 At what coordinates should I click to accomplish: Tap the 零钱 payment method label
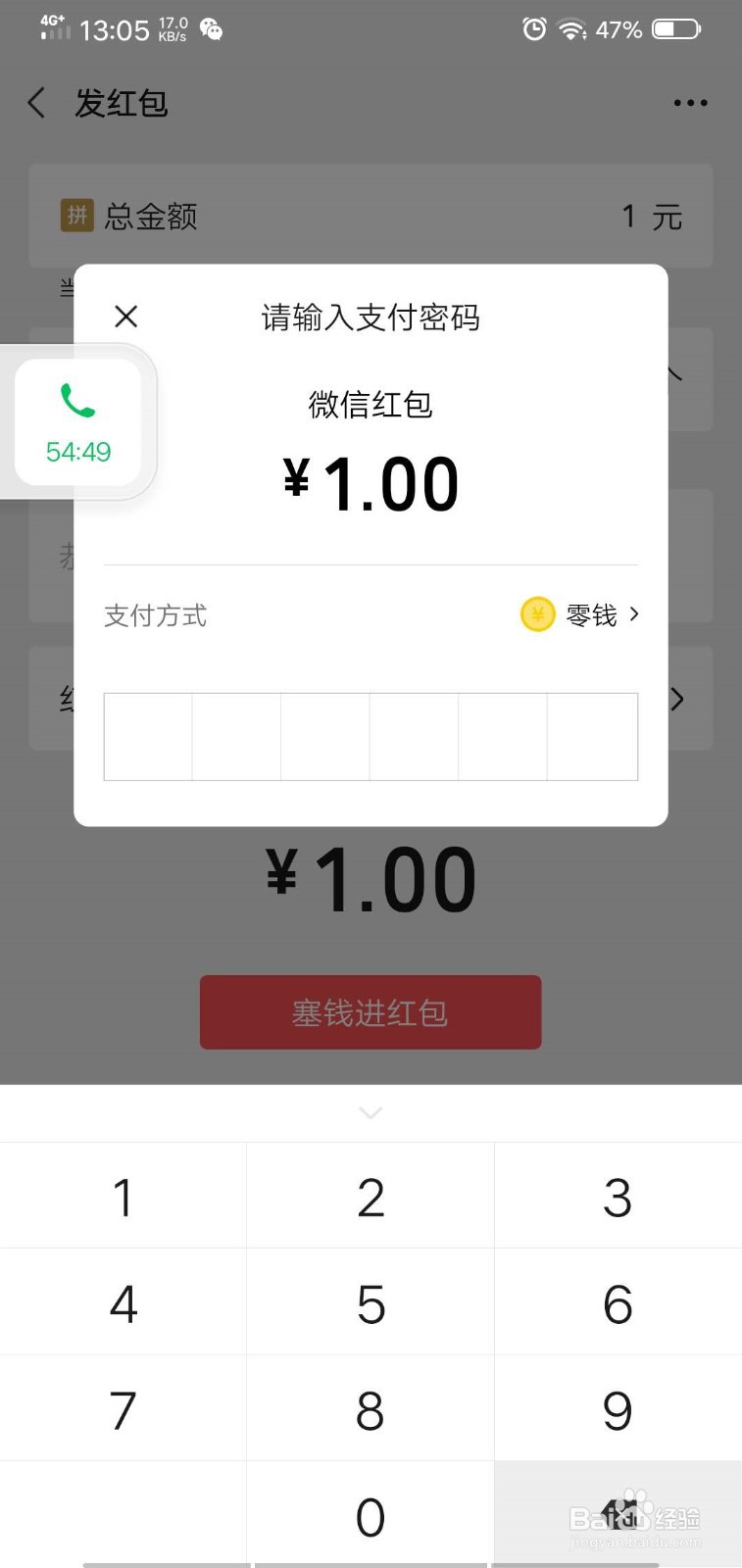[x=589, y=614]
